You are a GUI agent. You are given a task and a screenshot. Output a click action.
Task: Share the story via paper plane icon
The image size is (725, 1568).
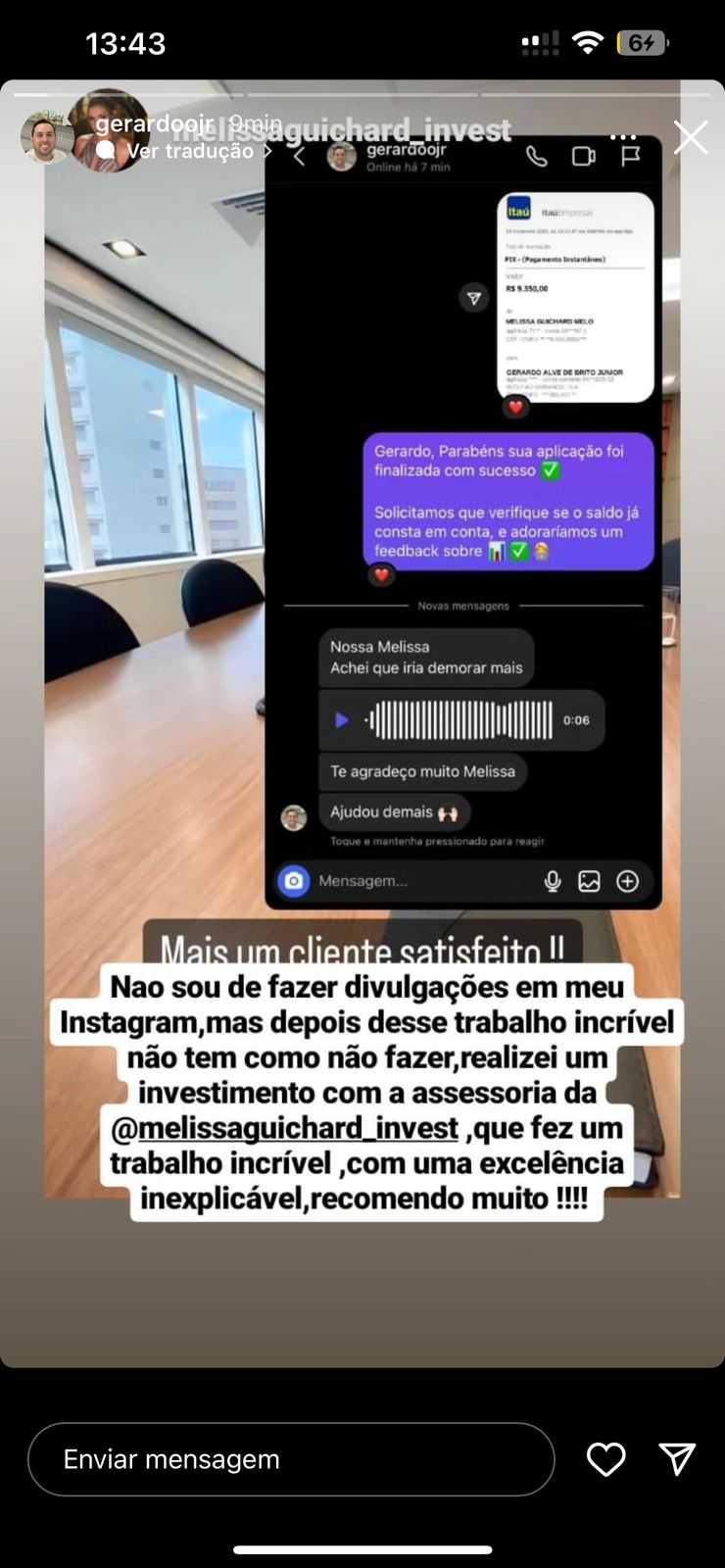(x=677, y=1459)
